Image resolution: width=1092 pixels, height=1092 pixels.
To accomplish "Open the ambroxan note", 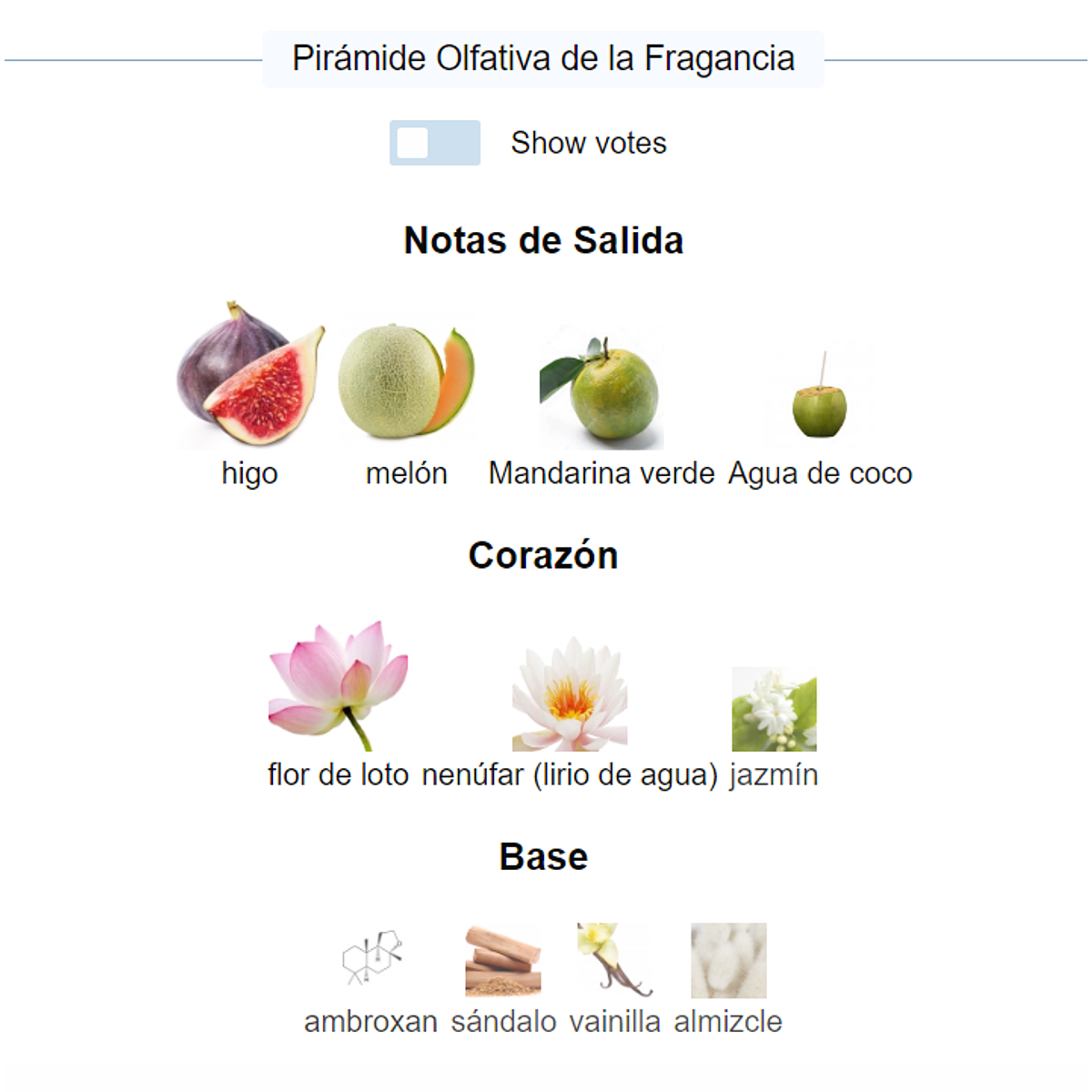I will pos(371,961).
